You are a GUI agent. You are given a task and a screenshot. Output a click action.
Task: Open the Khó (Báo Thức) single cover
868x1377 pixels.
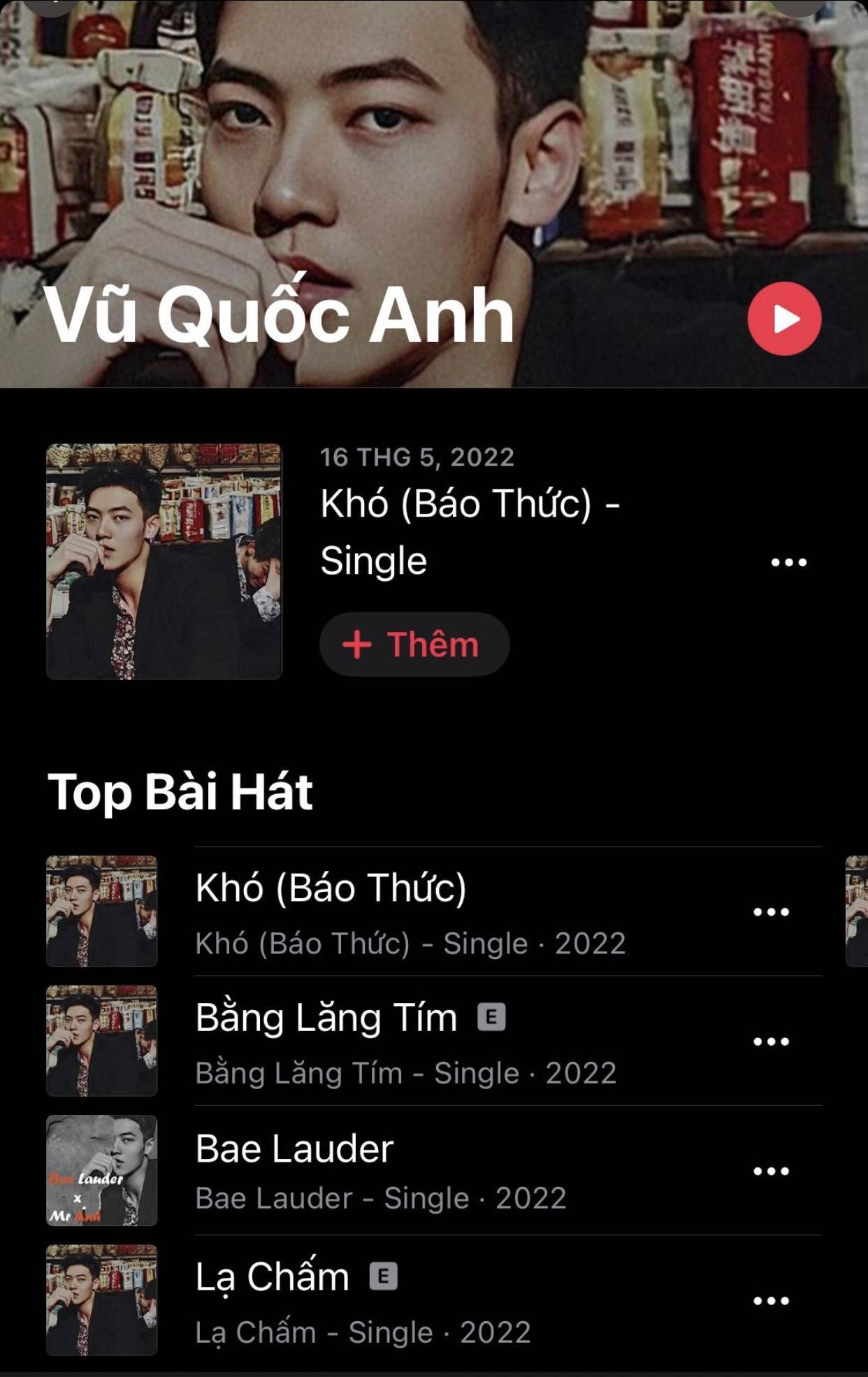click(x=164, y=561)
